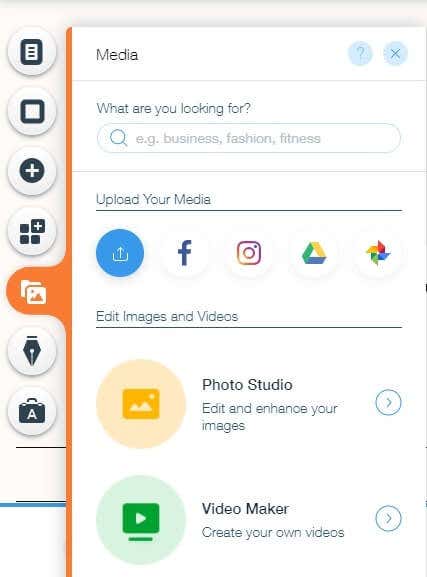Open the add apps grid icon
Viewport: 427px width, 577px height.
(32, 231)
